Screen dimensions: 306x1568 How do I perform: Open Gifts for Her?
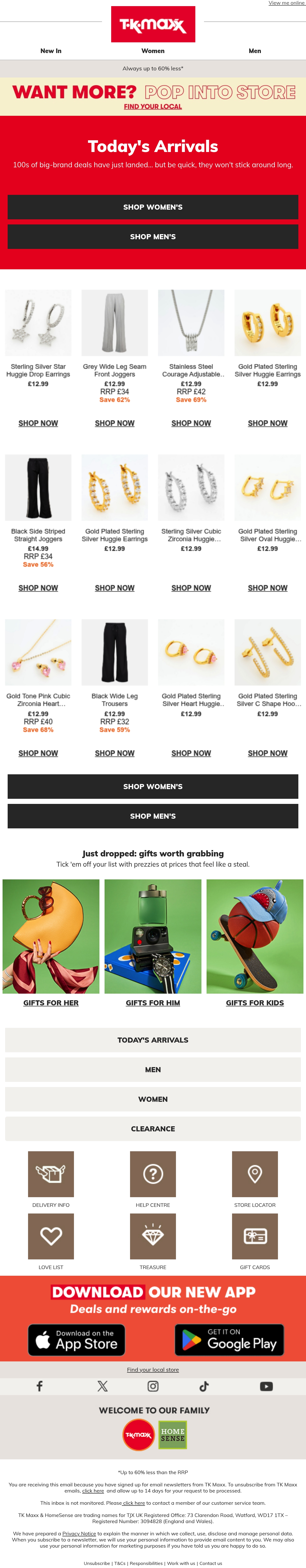[51, 1003]
